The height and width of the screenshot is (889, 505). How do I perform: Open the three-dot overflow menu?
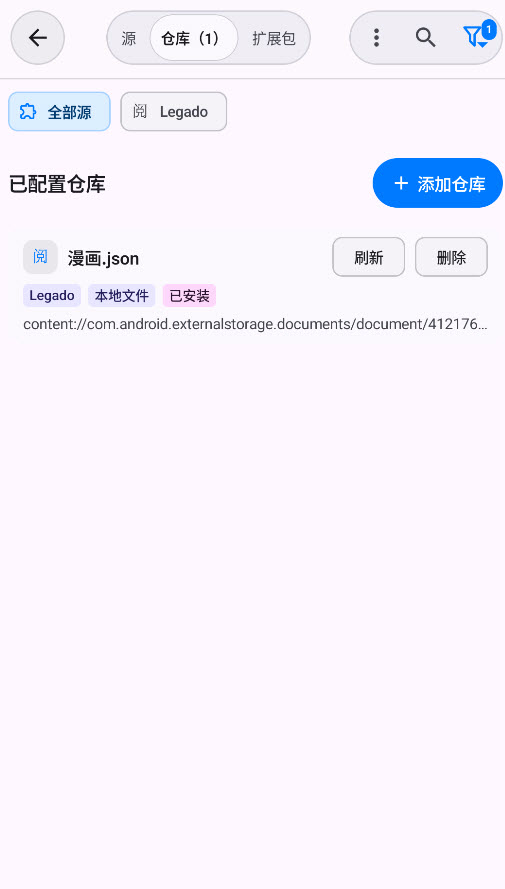coord(376,38)
